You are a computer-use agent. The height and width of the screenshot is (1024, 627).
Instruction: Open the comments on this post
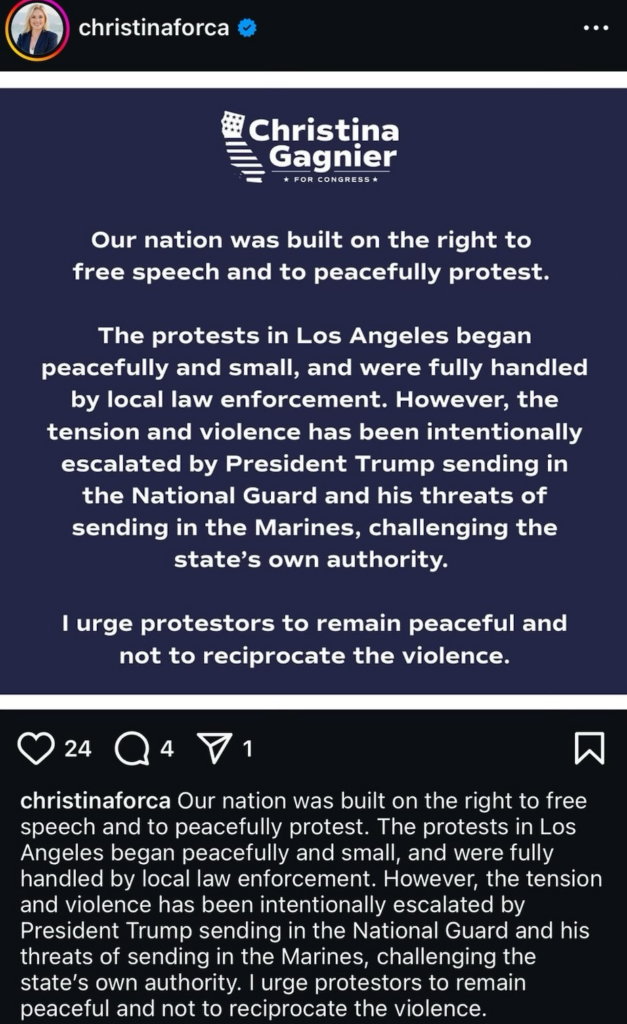point(131,748)
